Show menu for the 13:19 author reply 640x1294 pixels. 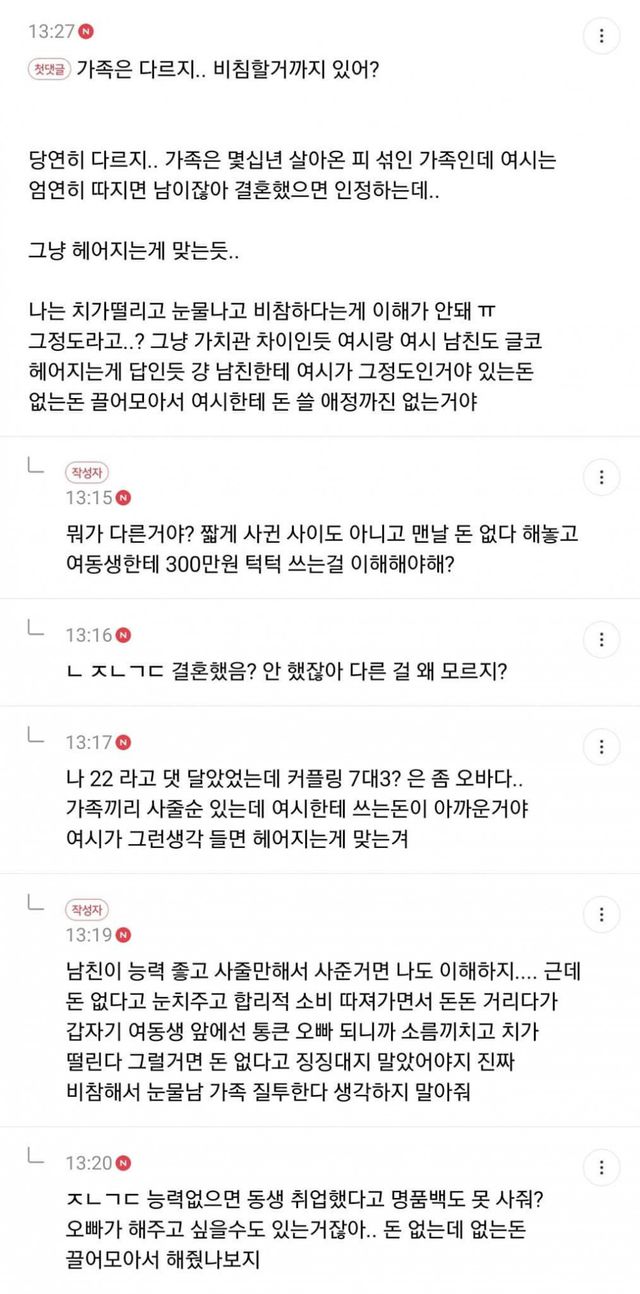point(601,913)
